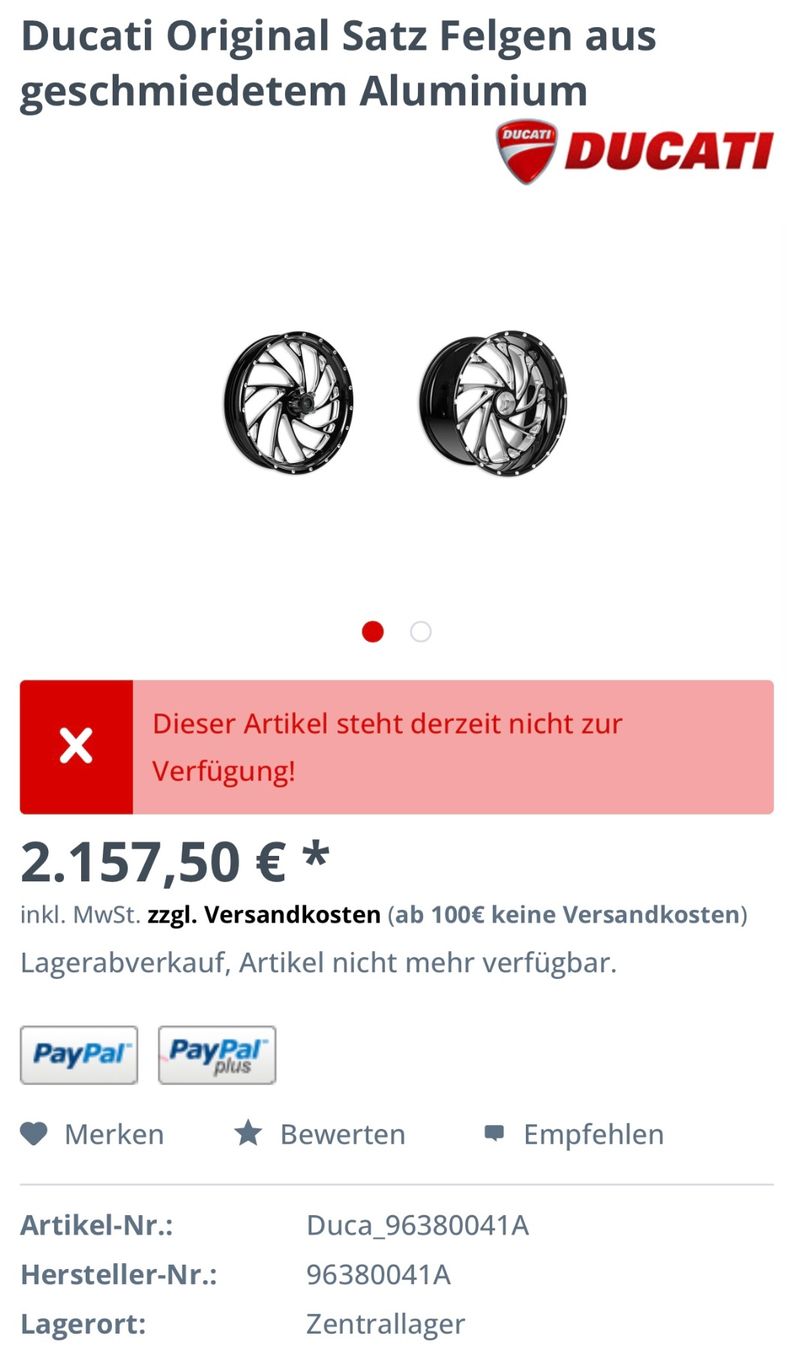794x1350 pixels.
Task: Open the zzgl. Versandkosten shipping info
Action: [x=264, y=914]
